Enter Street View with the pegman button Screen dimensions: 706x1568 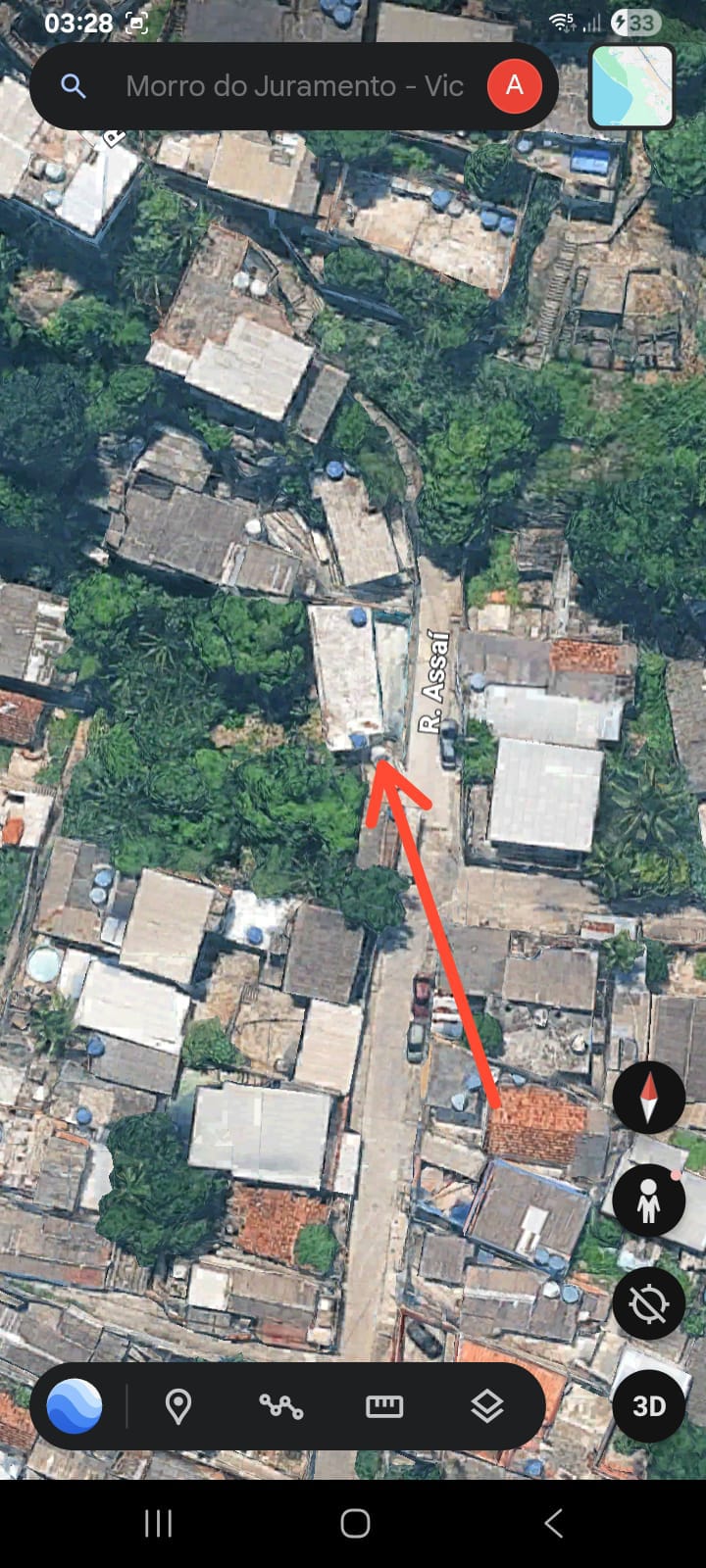[648, 1200]
